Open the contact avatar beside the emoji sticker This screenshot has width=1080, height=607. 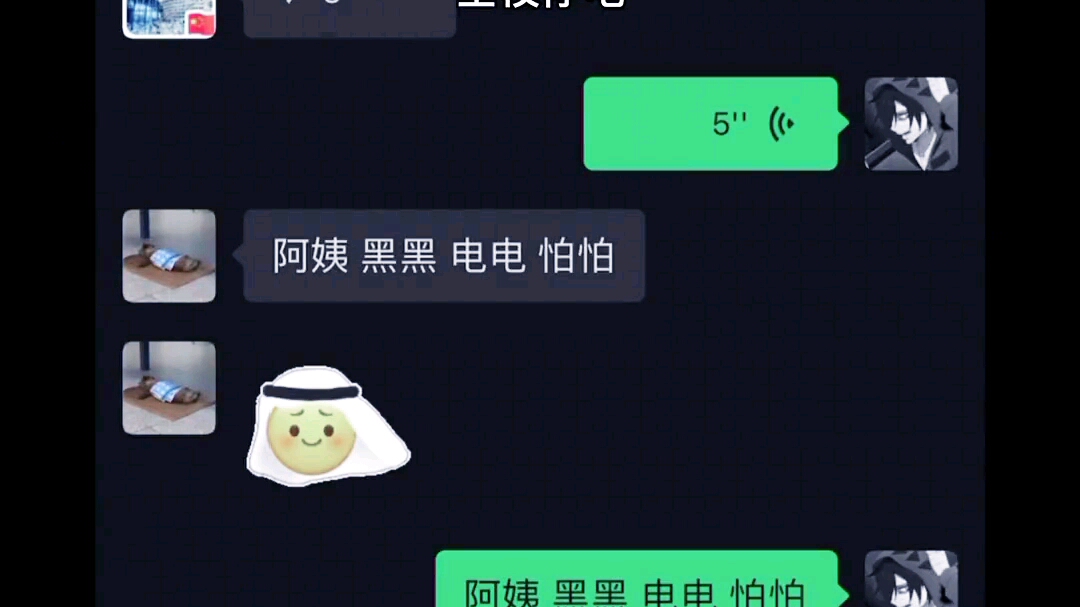click(169, 388)
